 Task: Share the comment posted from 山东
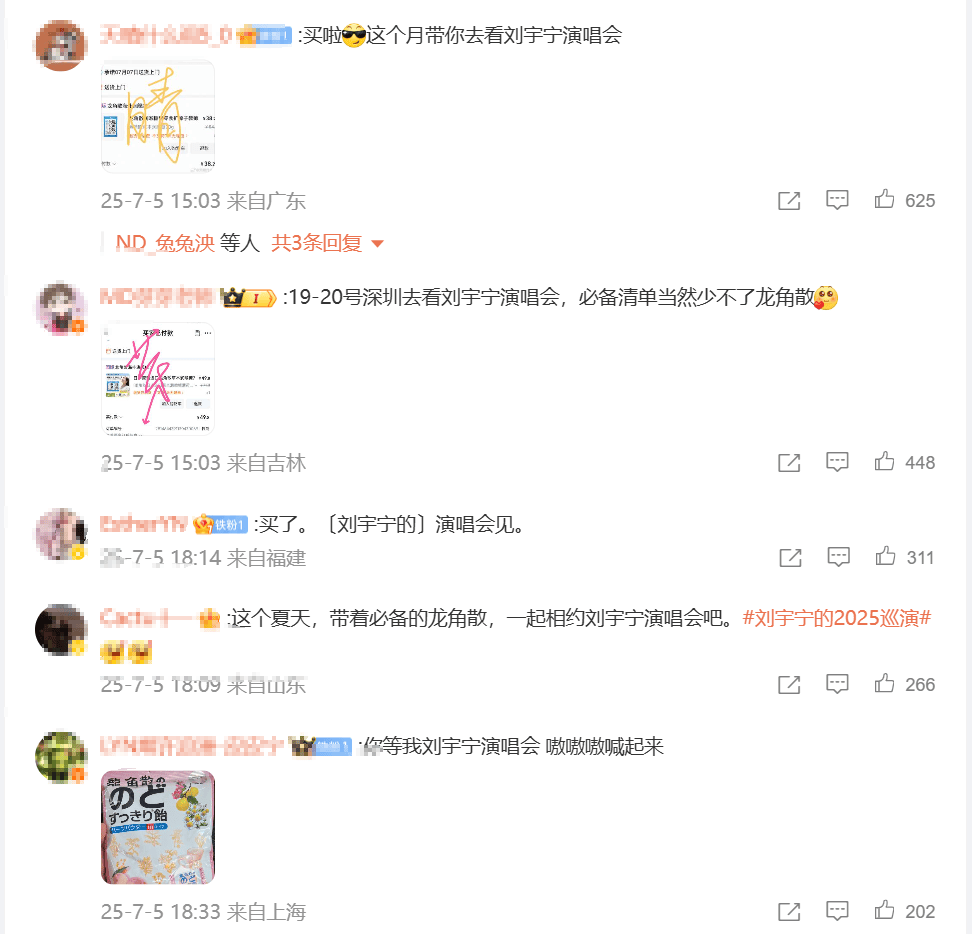[x=789, y=685]
